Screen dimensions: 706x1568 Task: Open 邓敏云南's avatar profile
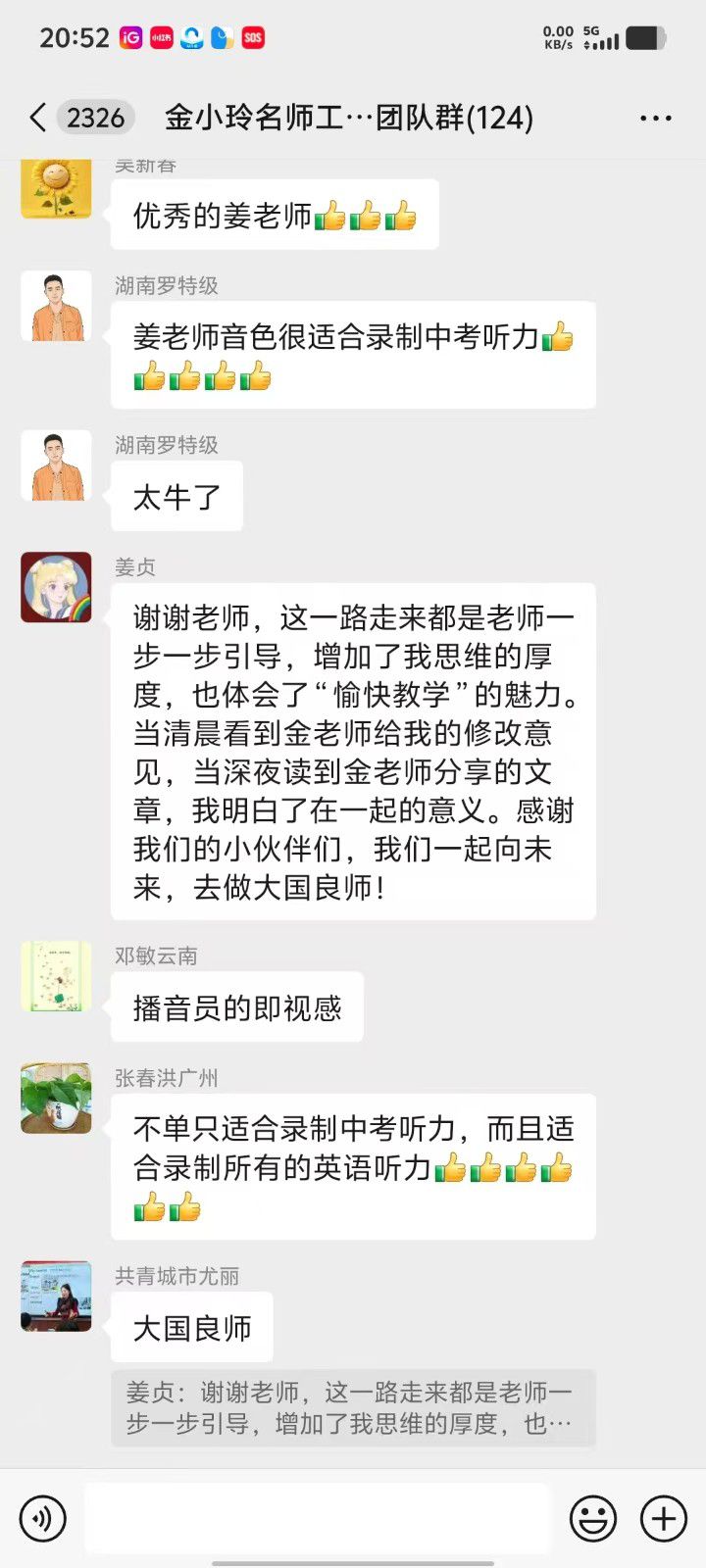tap(57, 976)
